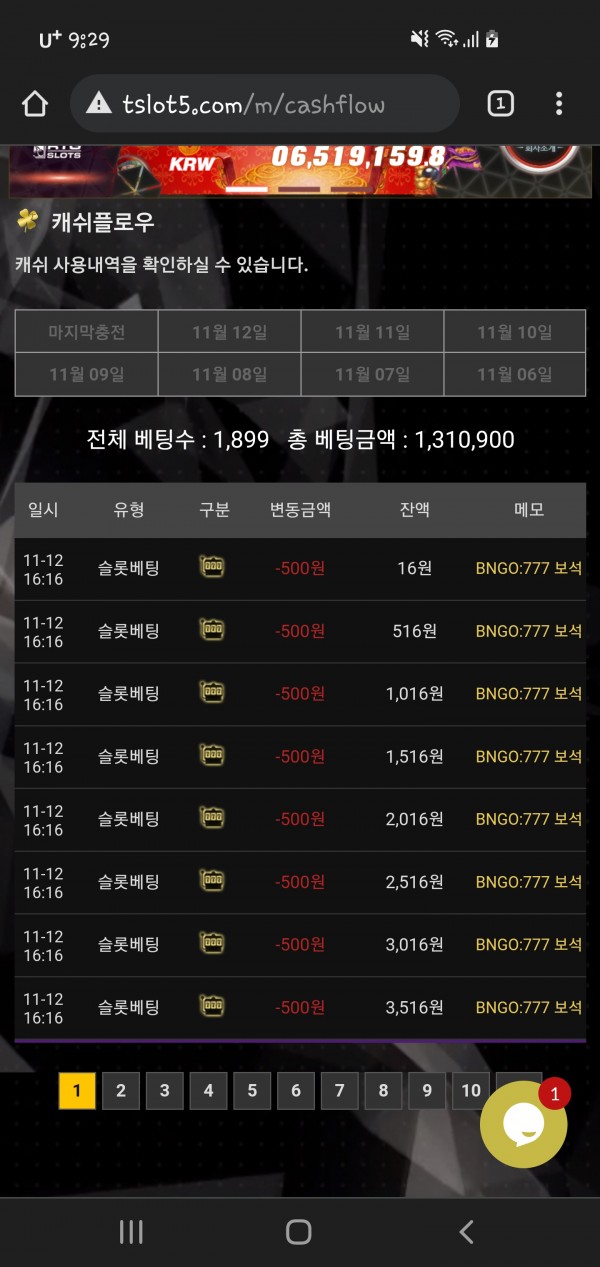This screenshot has height=1267, width=600.
Task: Jump to page 10 of results
Action: point(471,1091)
